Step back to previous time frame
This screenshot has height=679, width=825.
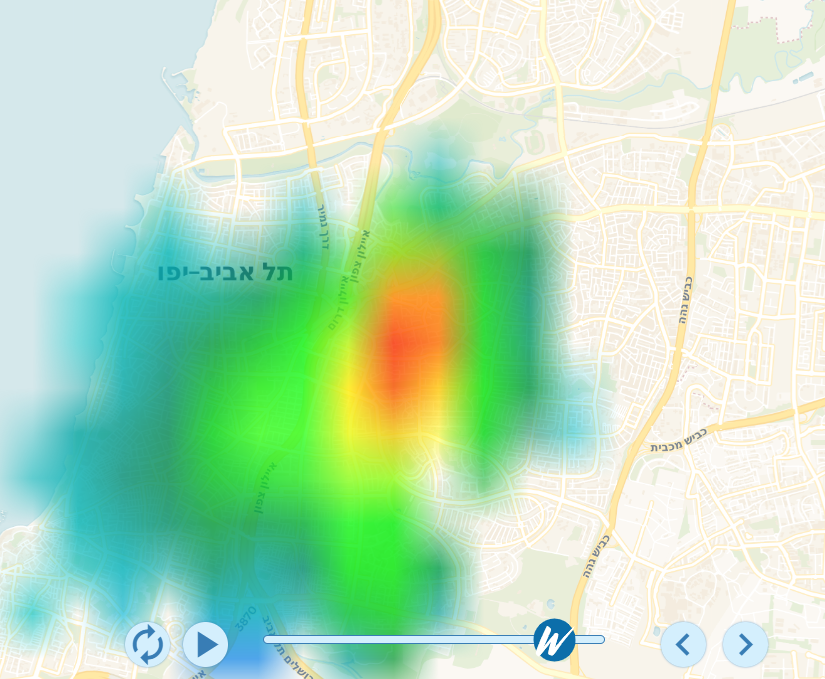pos(683,644)
